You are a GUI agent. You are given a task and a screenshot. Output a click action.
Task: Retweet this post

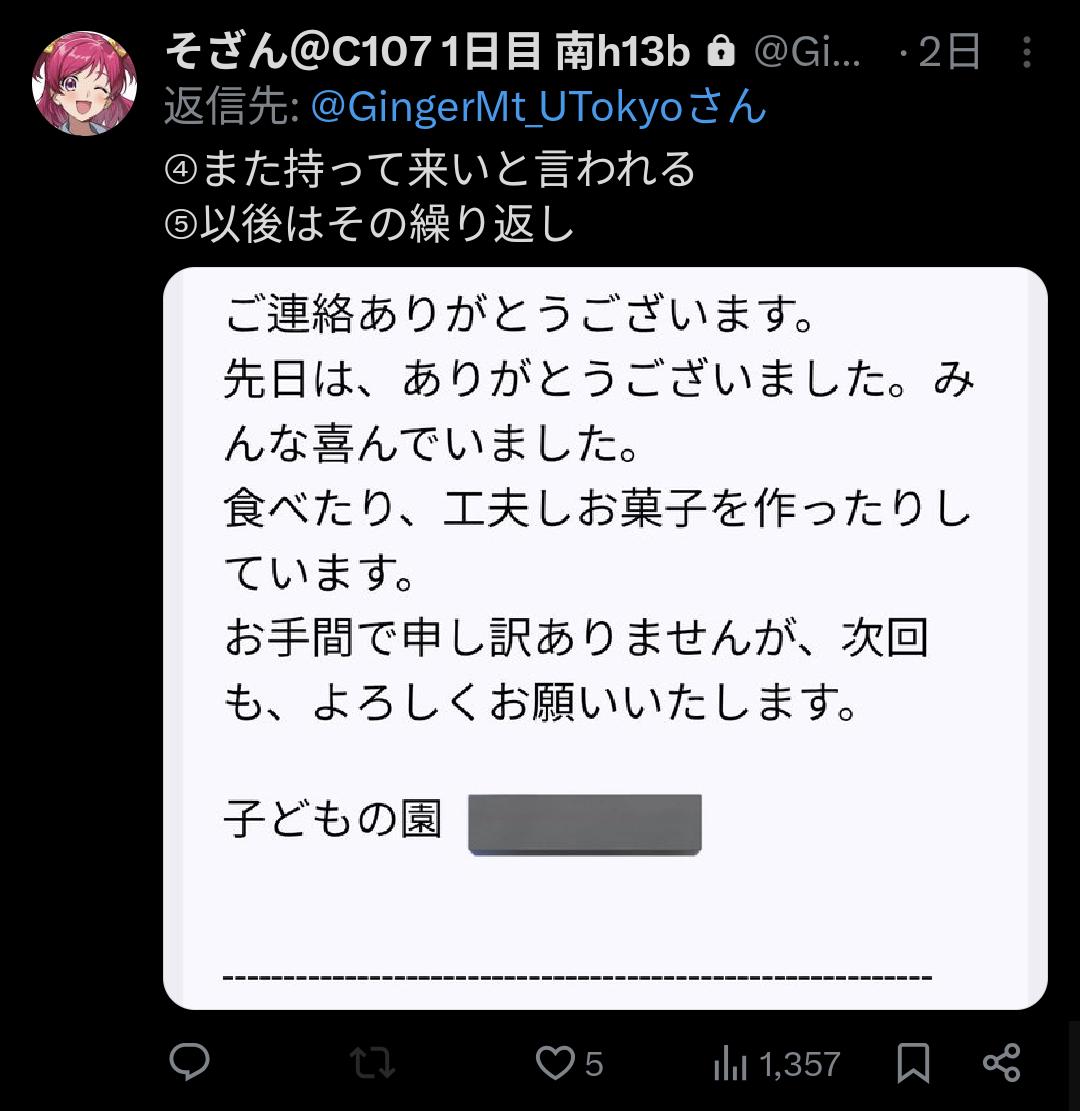click(x=373, y=1063)
